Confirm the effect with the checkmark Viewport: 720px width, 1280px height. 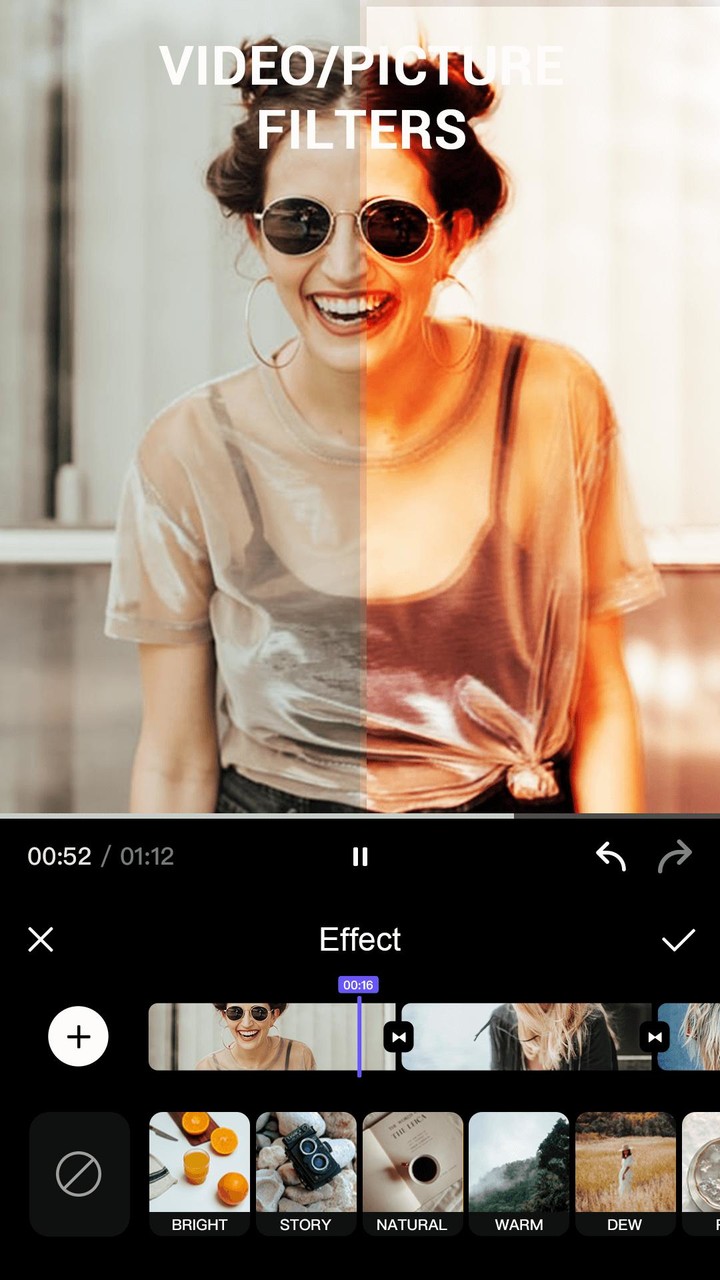(x=680, y=940)
